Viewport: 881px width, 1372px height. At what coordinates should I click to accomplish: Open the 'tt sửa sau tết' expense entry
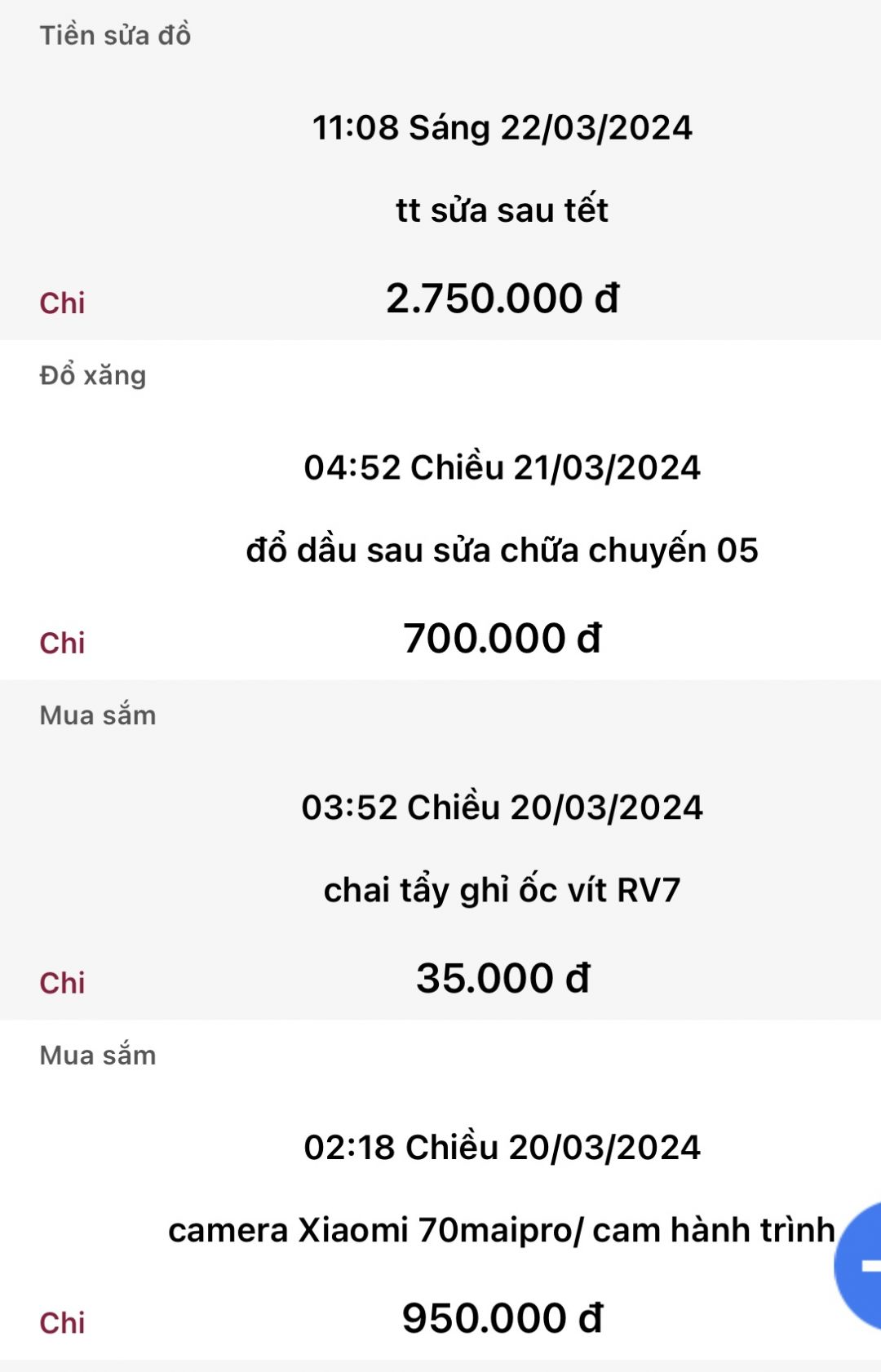(502, 210)
